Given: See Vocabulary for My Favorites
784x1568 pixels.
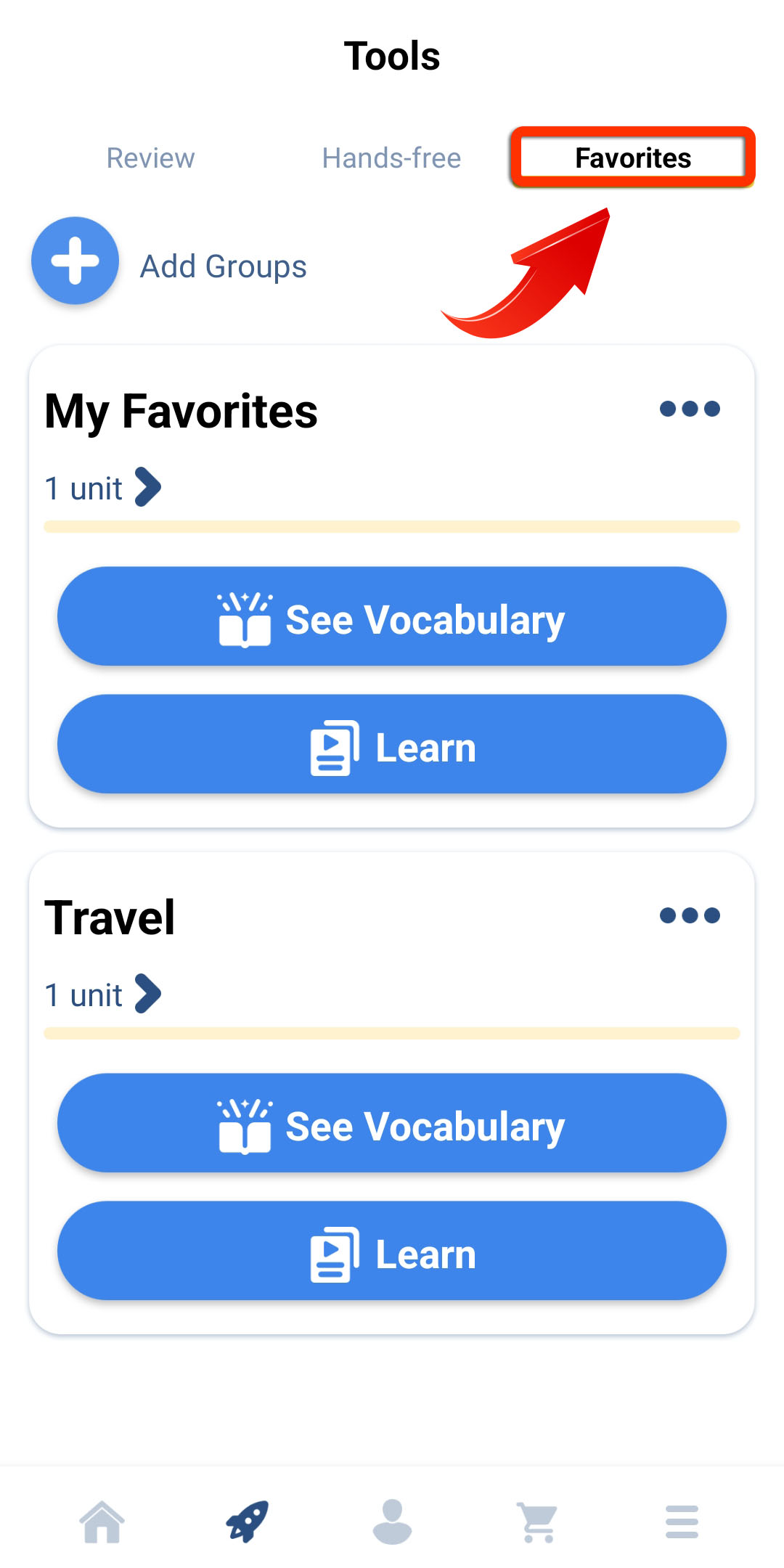Looking at the screenshot, I should point(392,617).
